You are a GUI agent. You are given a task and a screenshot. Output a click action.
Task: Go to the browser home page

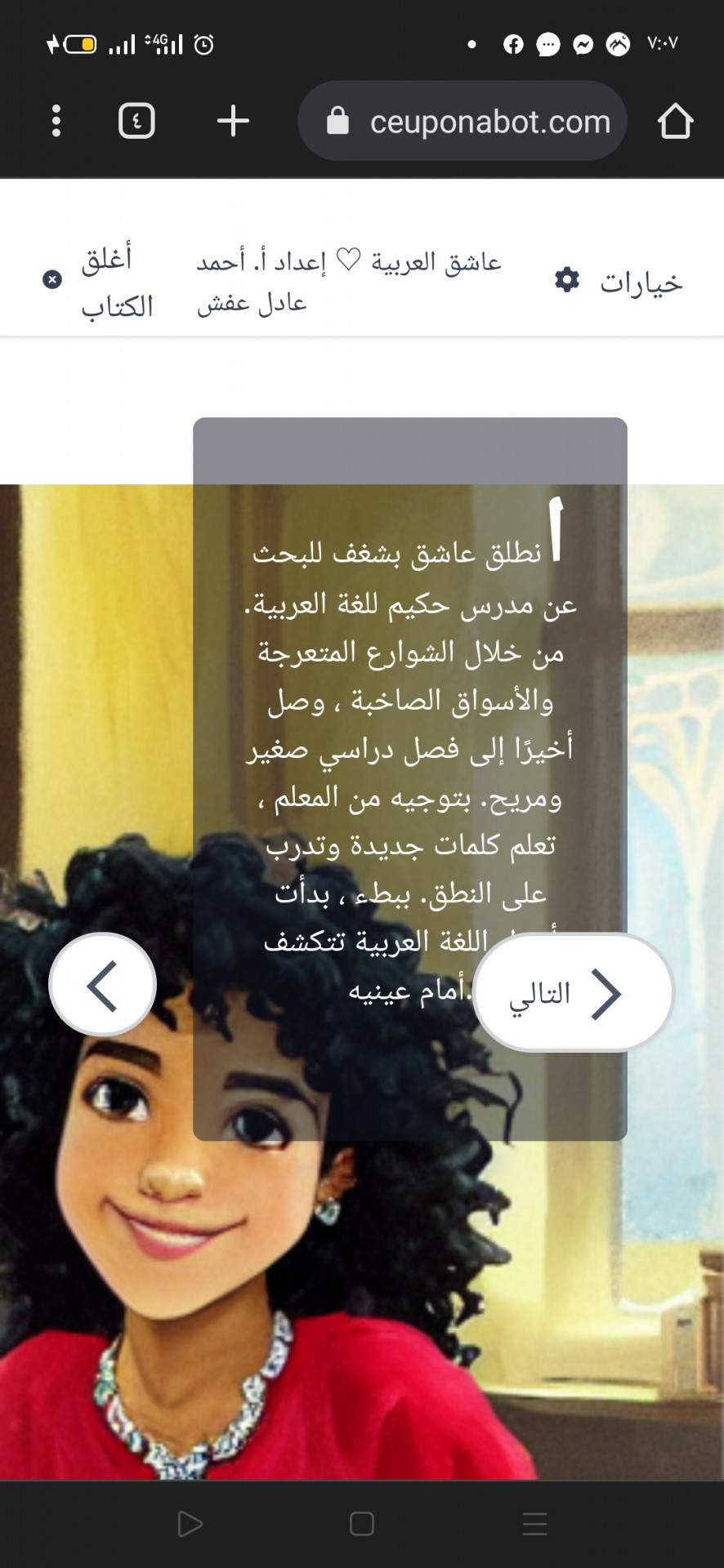[675, 122]
